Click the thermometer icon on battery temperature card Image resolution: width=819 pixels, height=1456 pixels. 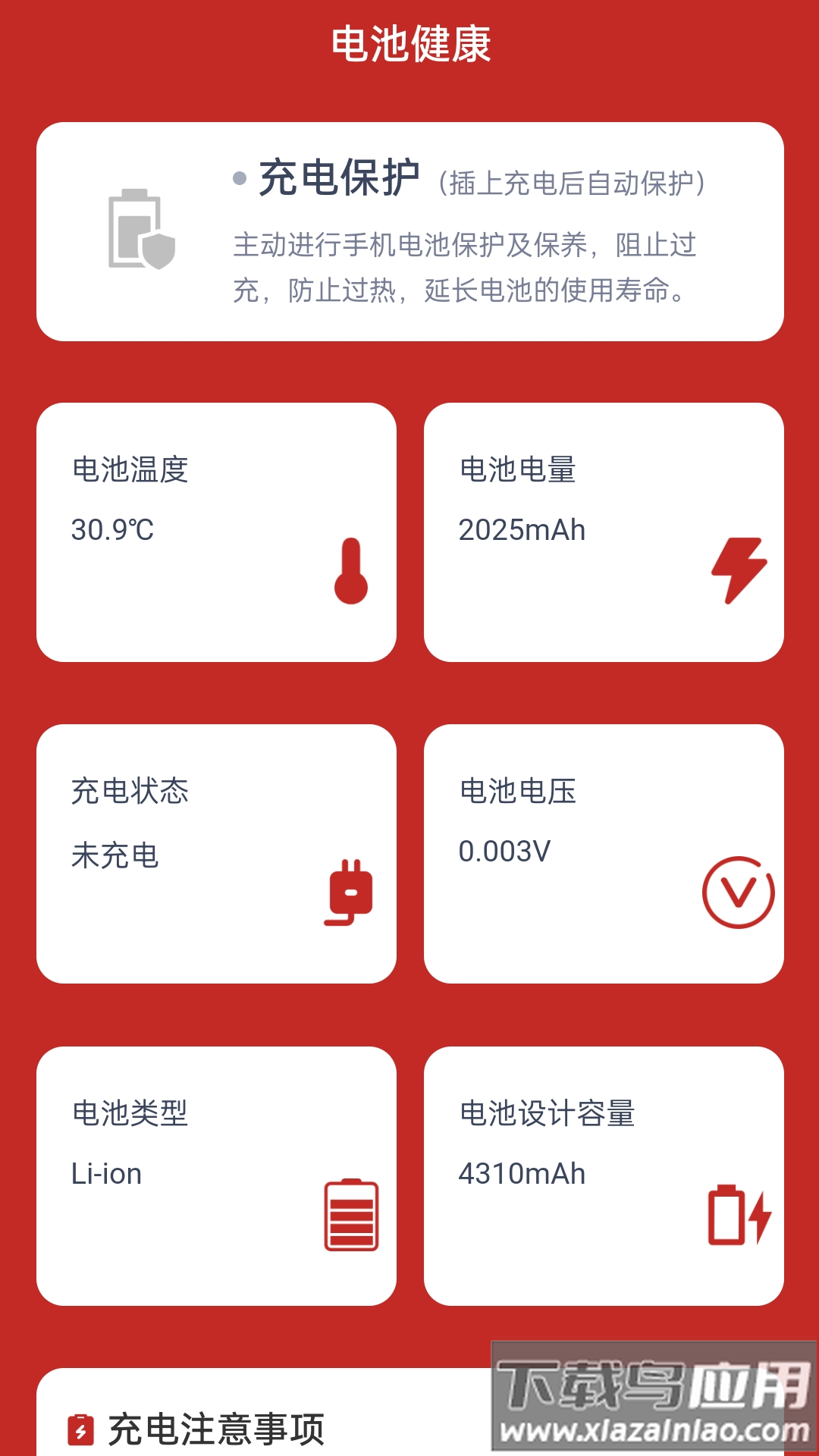pyautogui.click(x=350, y=573)
